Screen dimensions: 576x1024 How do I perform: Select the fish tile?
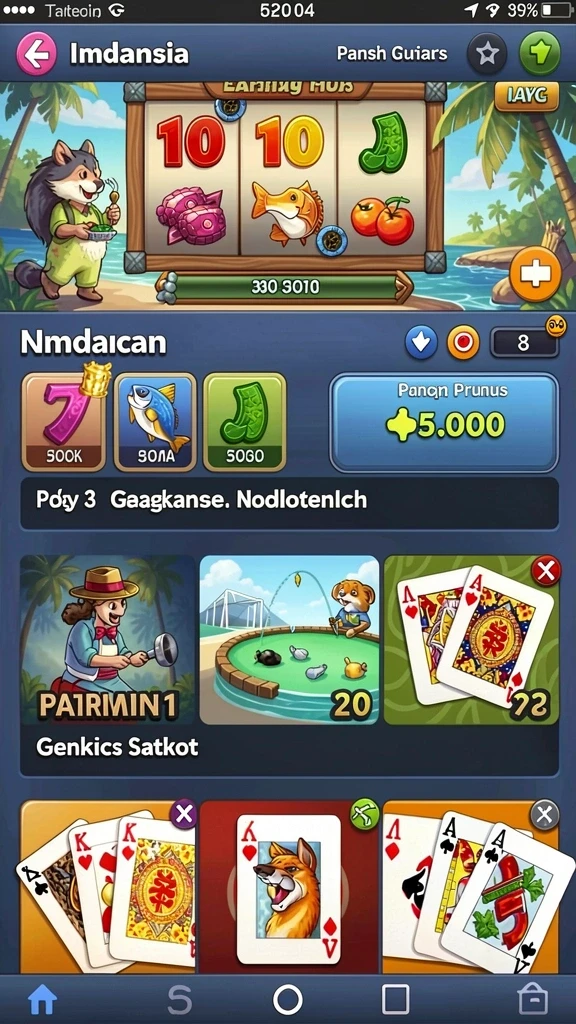click(155, 422)
